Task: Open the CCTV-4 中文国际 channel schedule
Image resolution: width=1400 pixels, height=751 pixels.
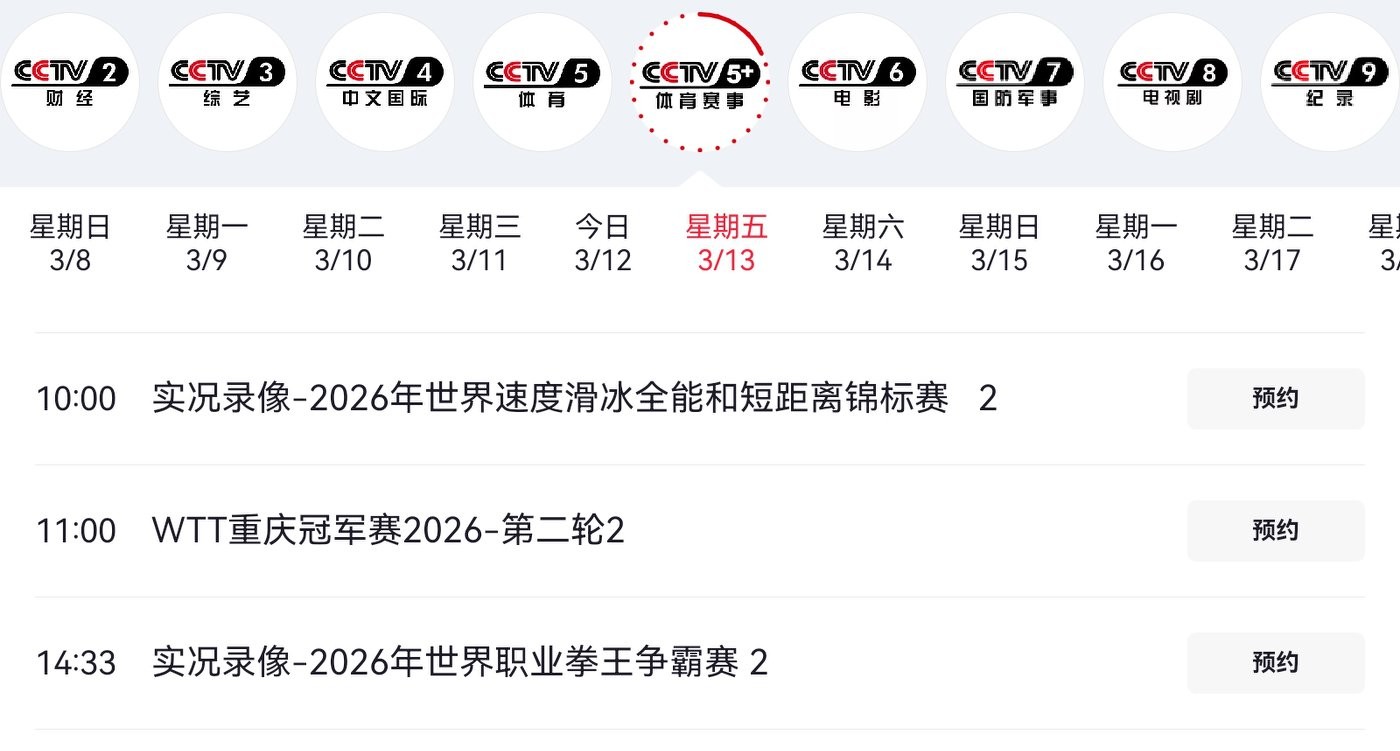Action: point(385,82)
